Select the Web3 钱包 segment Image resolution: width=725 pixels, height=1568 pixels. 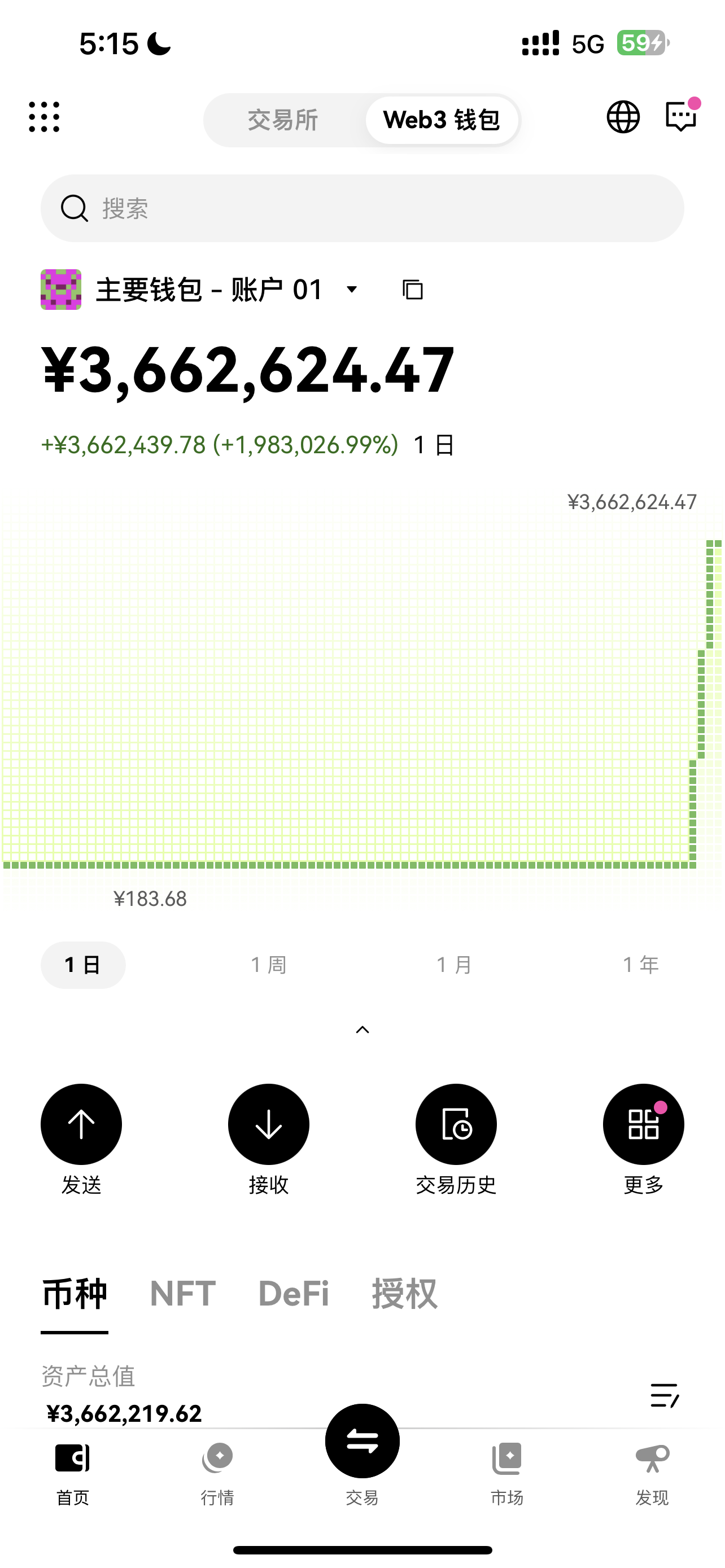(442, 120)
